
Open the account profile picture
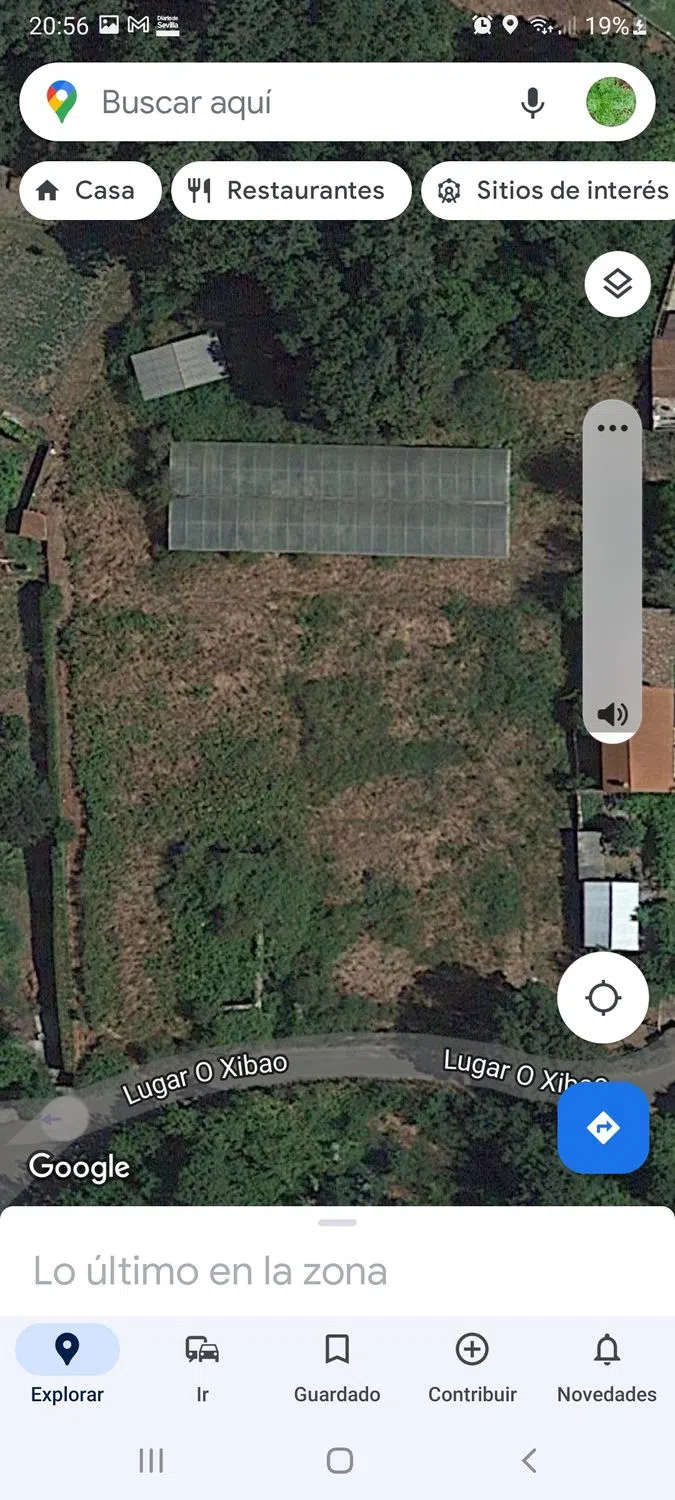[611, 103]
